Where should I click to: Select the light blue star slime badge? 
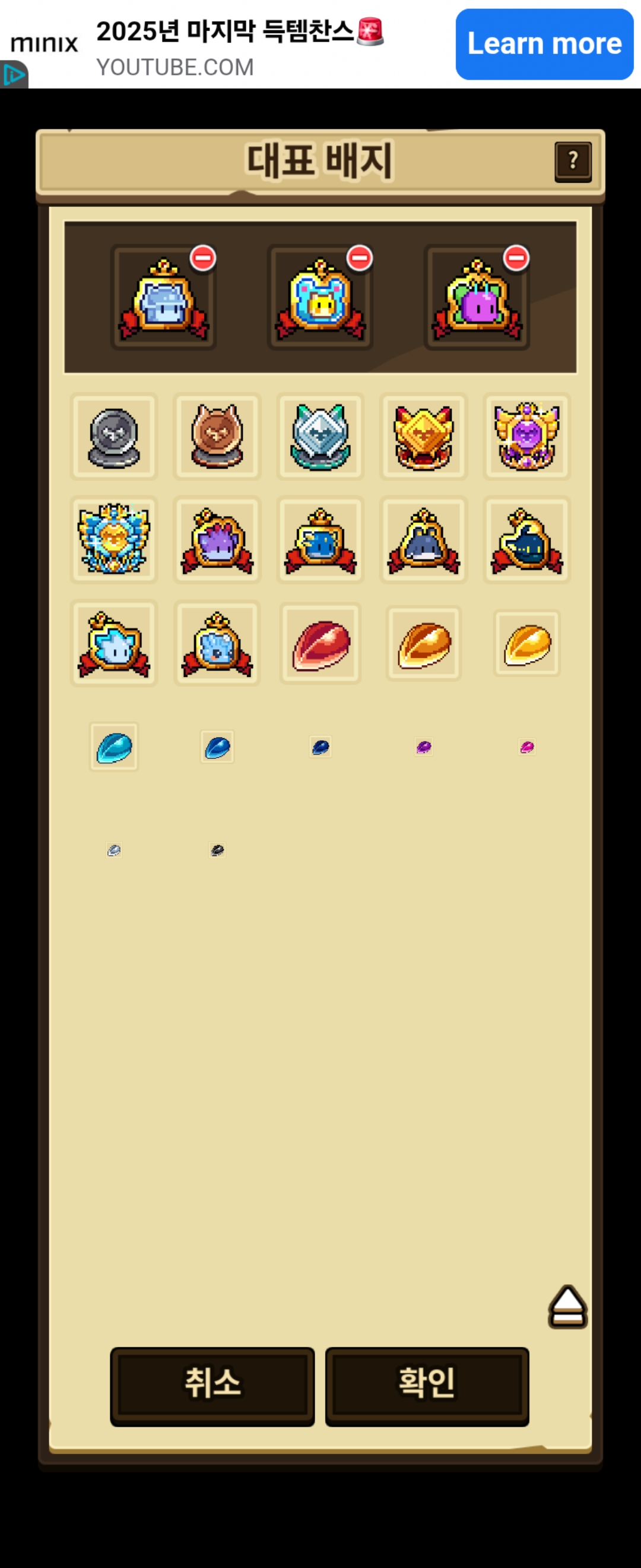click(114, 643)
